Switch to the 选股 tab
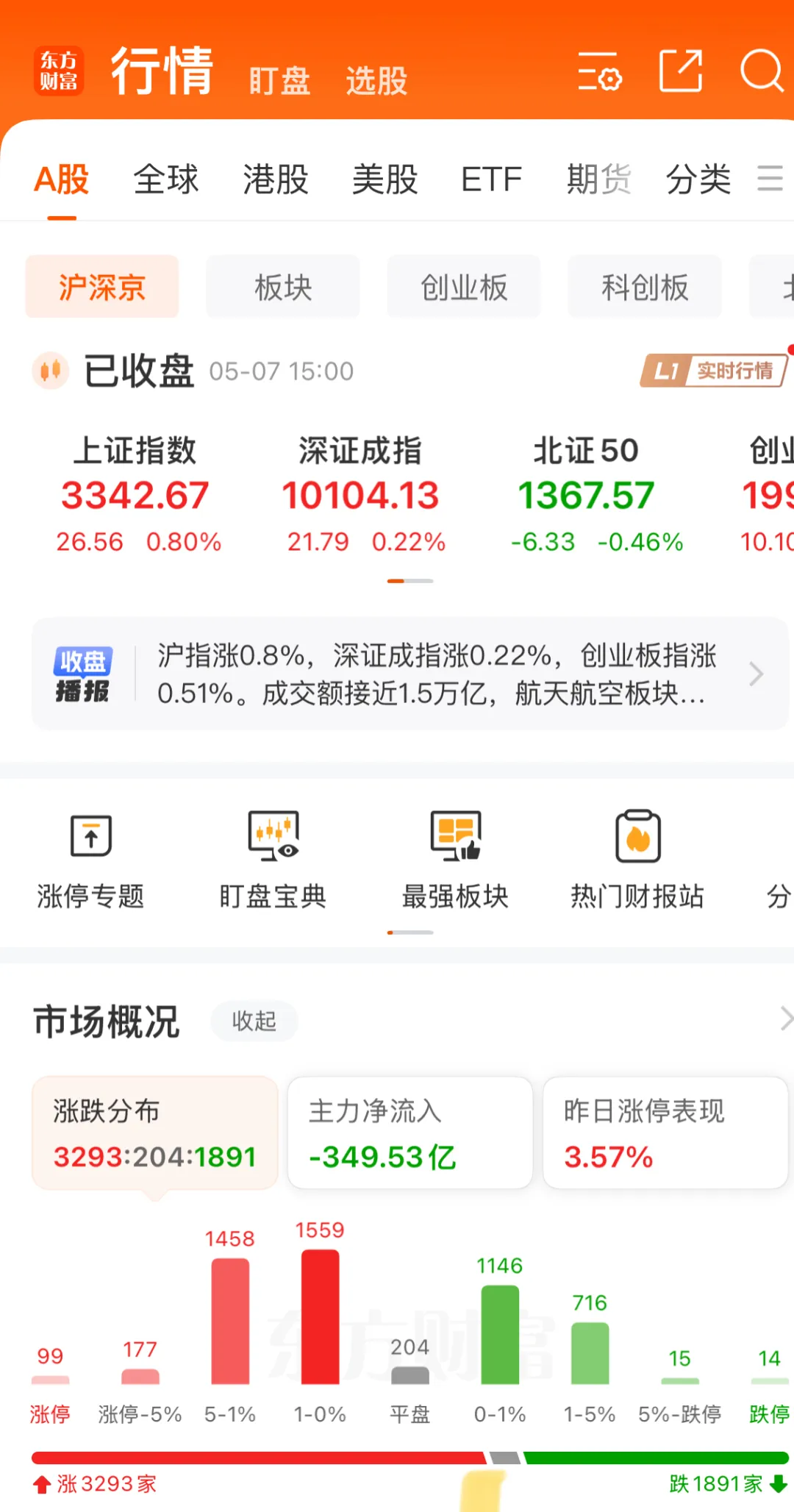Screen dimensions: 794x1512 376,81
